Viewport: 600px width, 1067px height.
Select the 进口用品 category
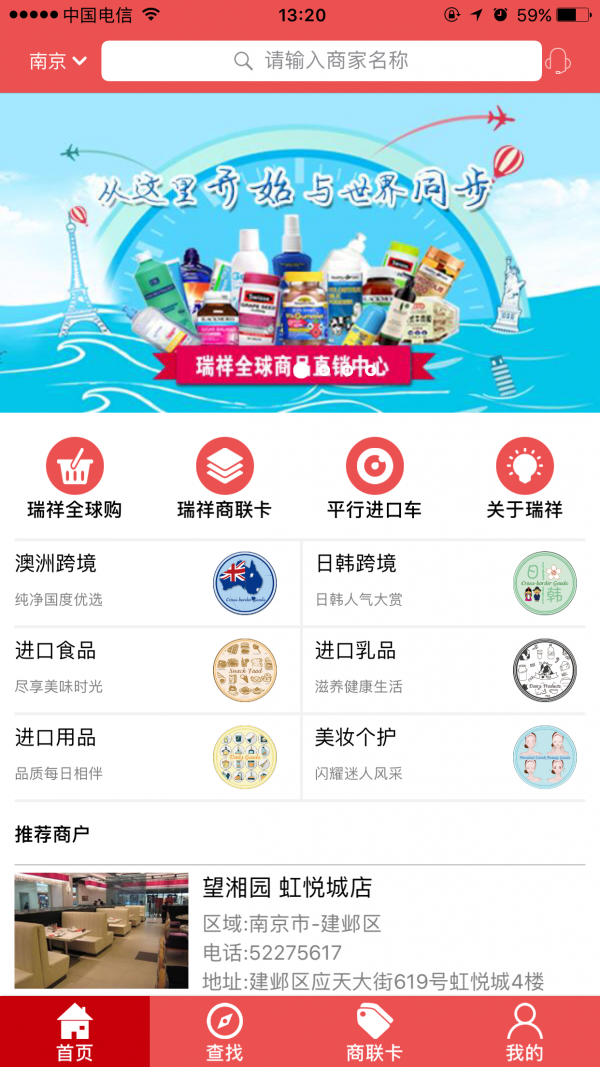(157, 756)
